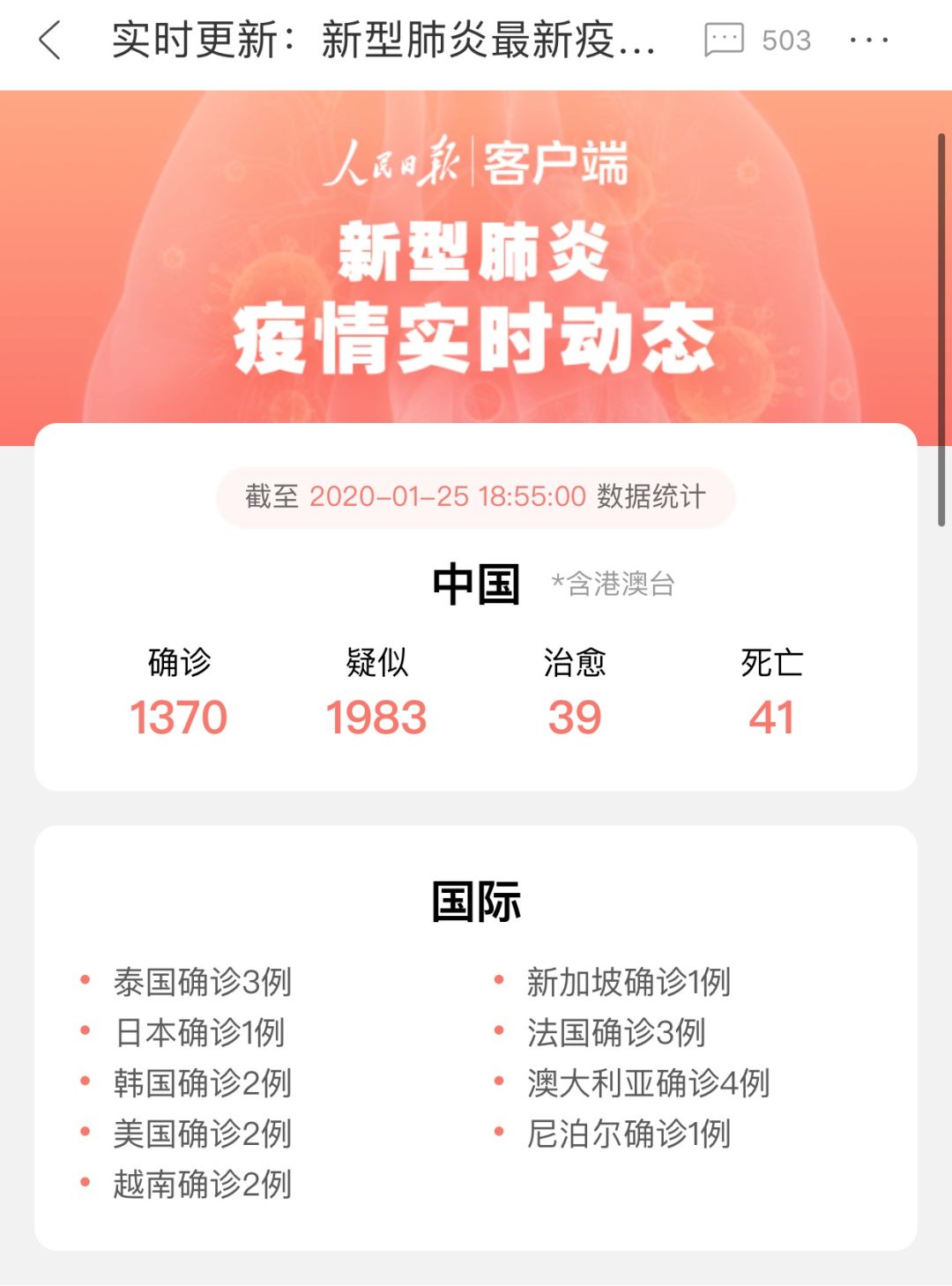Open the three-dot overflow menu
This screenshot has width=952, height=1286.
[868, 41]
